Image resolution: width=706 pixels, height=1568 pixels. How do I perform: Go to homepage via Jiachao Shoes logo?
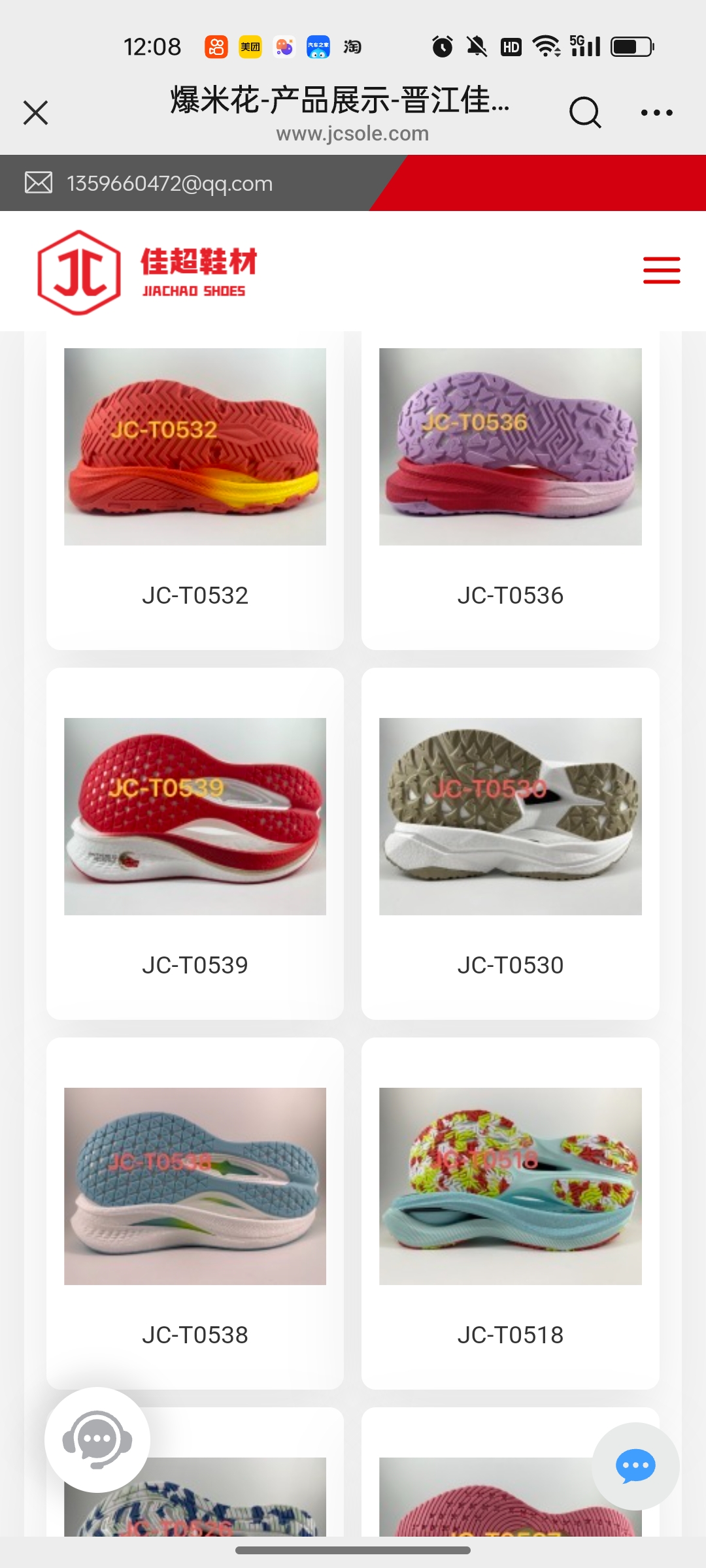click(147, 272)
